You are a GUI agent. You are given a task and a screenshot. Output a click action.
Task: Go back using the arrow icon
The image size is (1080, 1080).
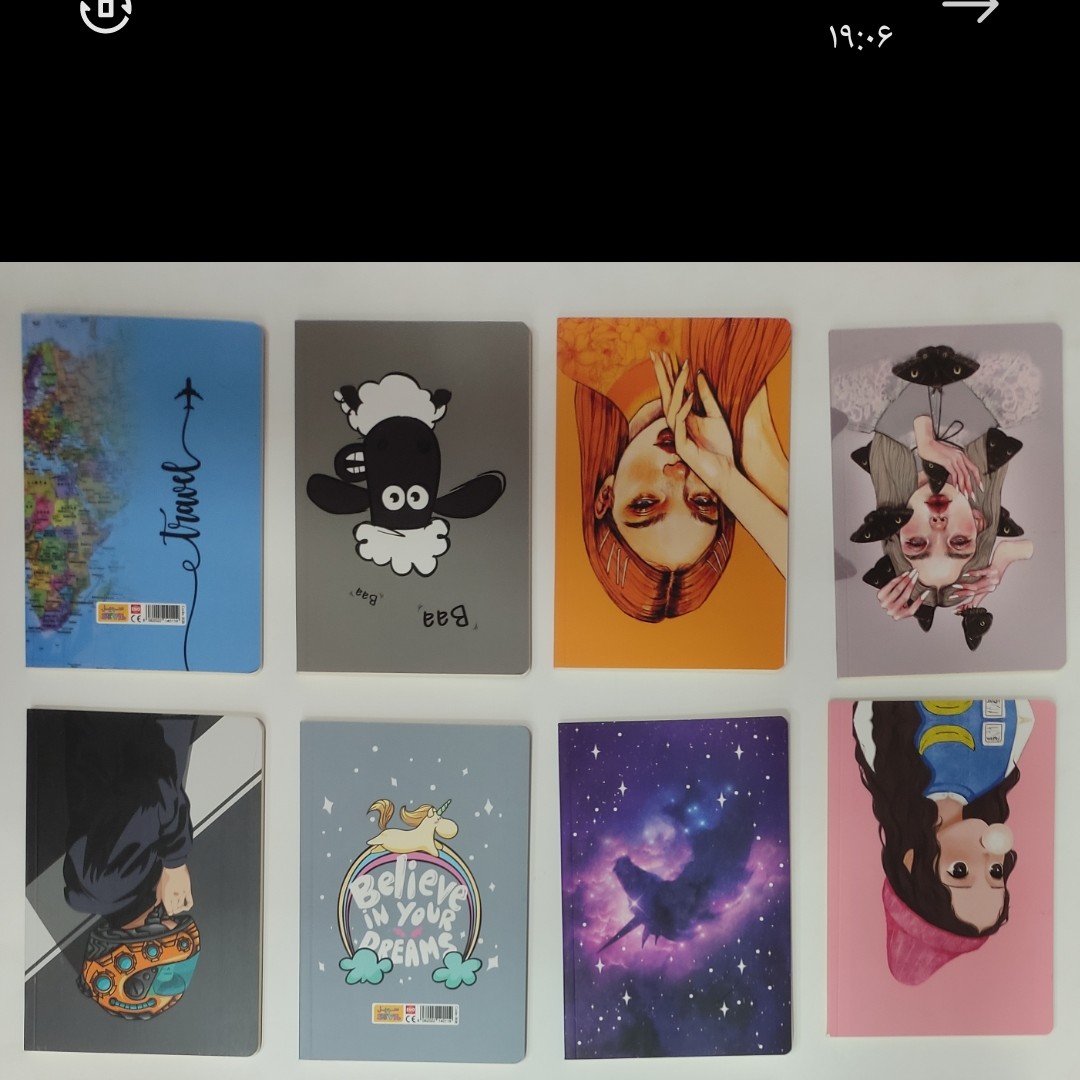[970, 9]
